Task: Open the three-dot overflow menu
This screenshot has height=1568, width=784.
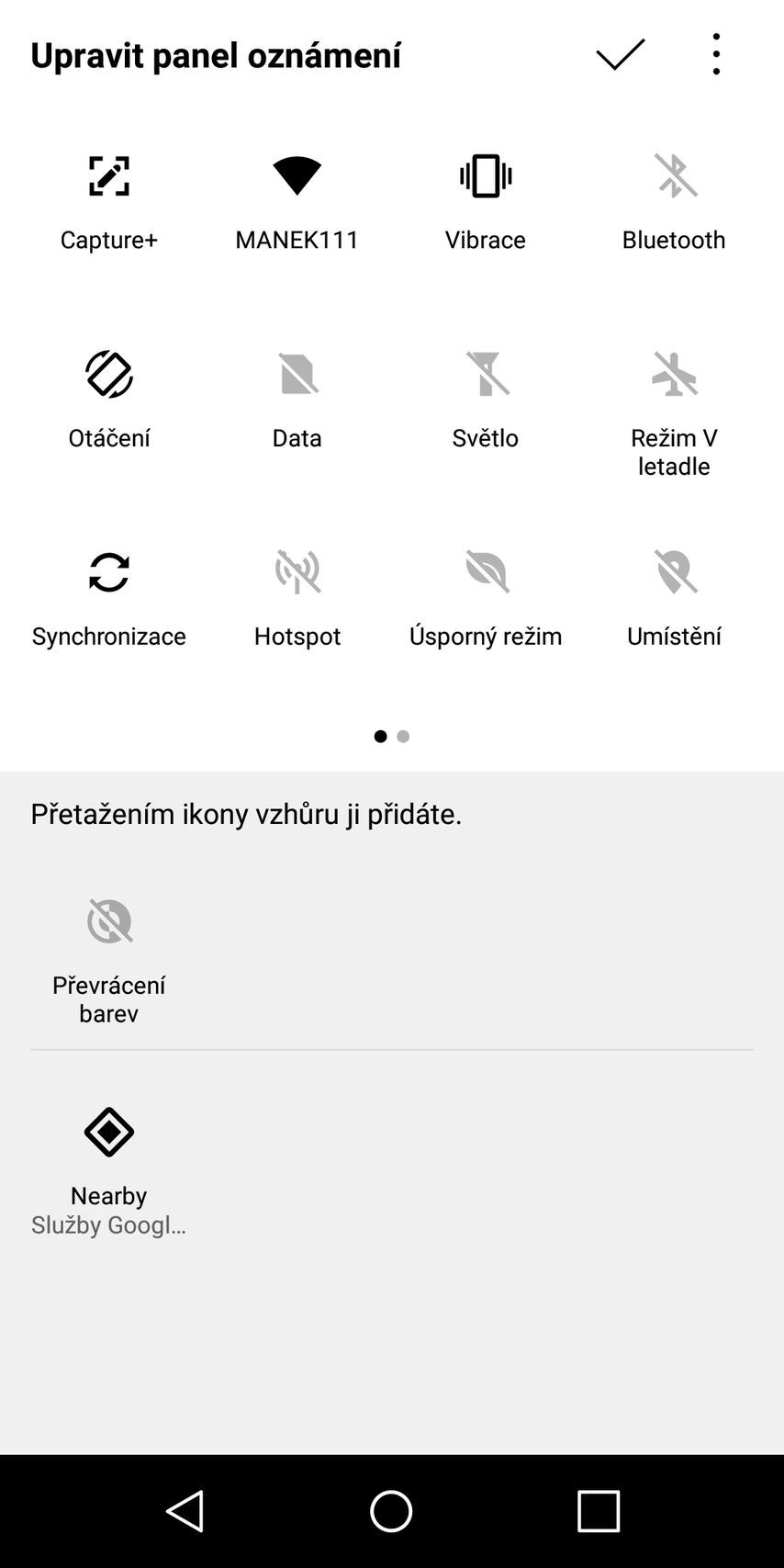Action: [x=715, y=53]
